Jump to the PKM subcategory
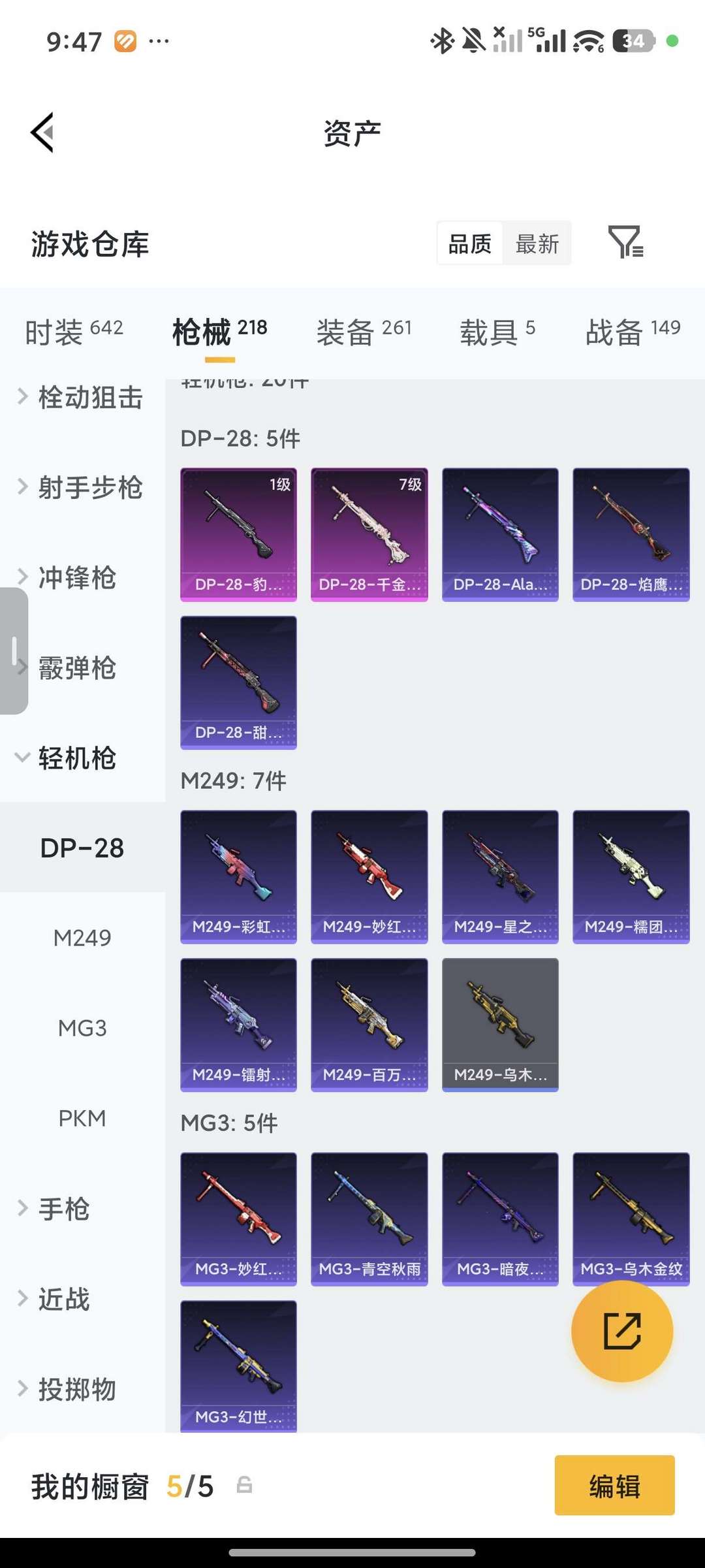705x1568 pixels. (x=82, y=1118)
